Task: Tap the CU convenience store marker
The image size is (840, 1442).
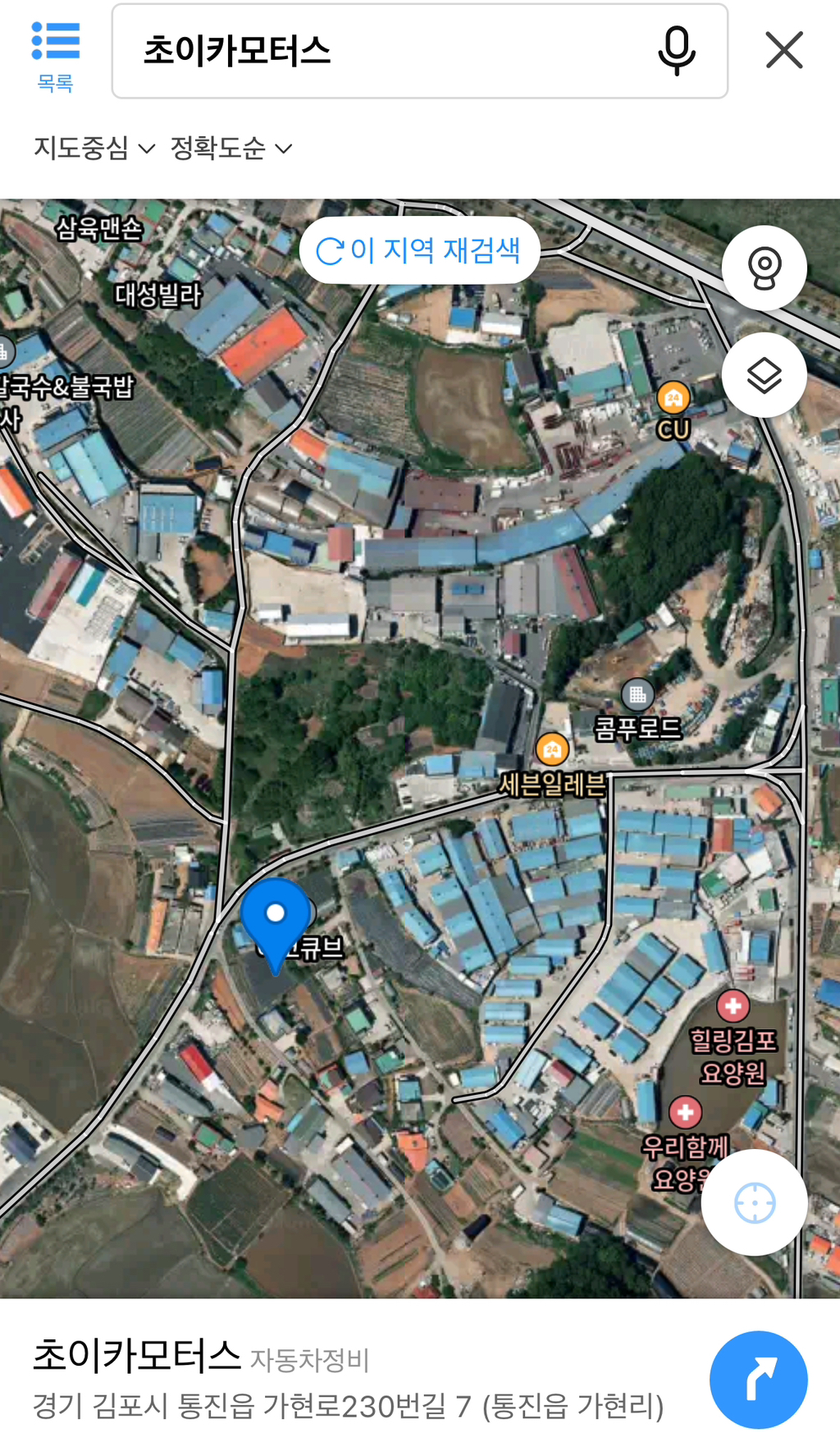Action: tap(673, 399)
